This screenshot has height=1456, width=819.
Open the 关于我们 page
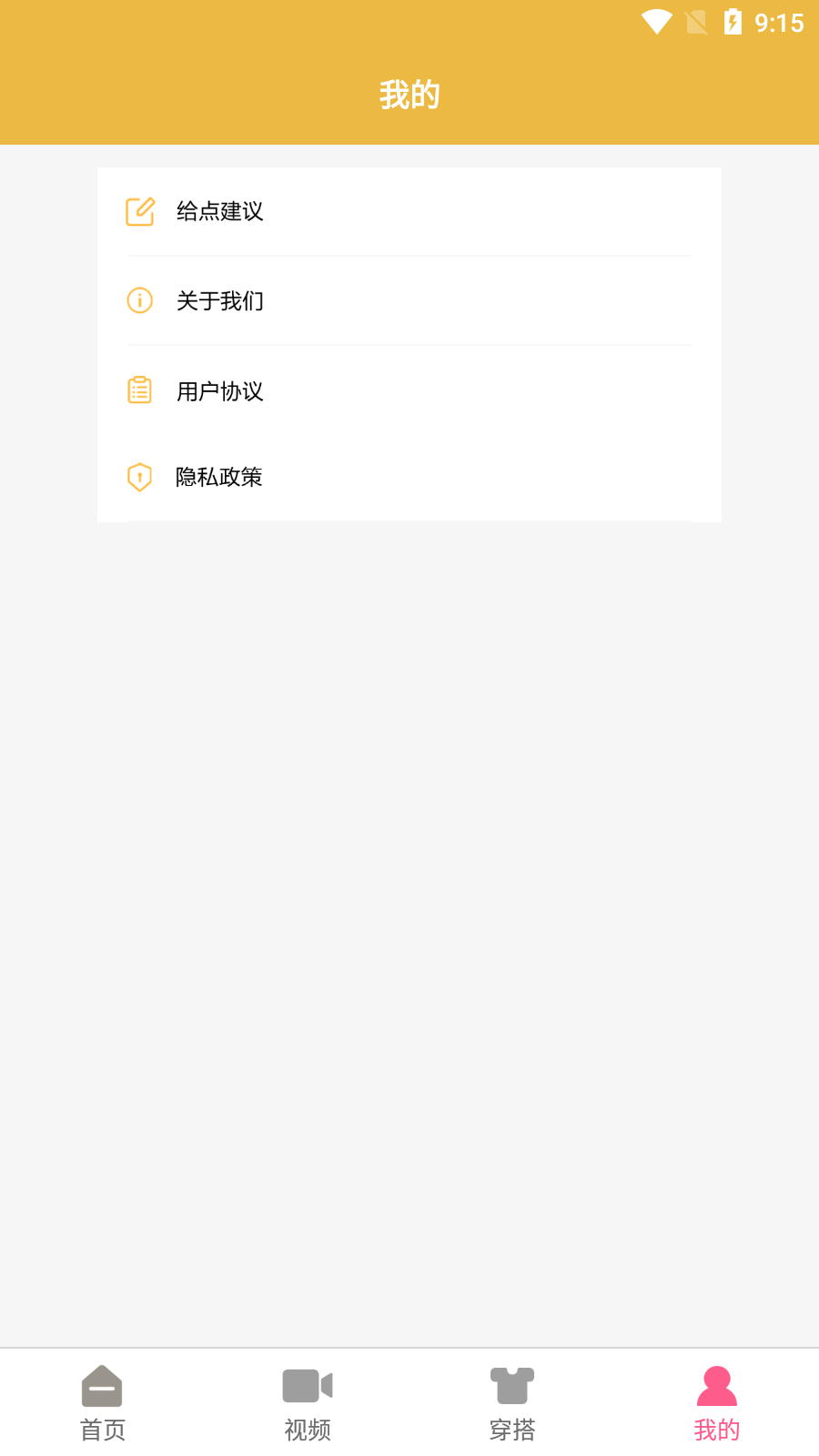(x=219, y=300)
